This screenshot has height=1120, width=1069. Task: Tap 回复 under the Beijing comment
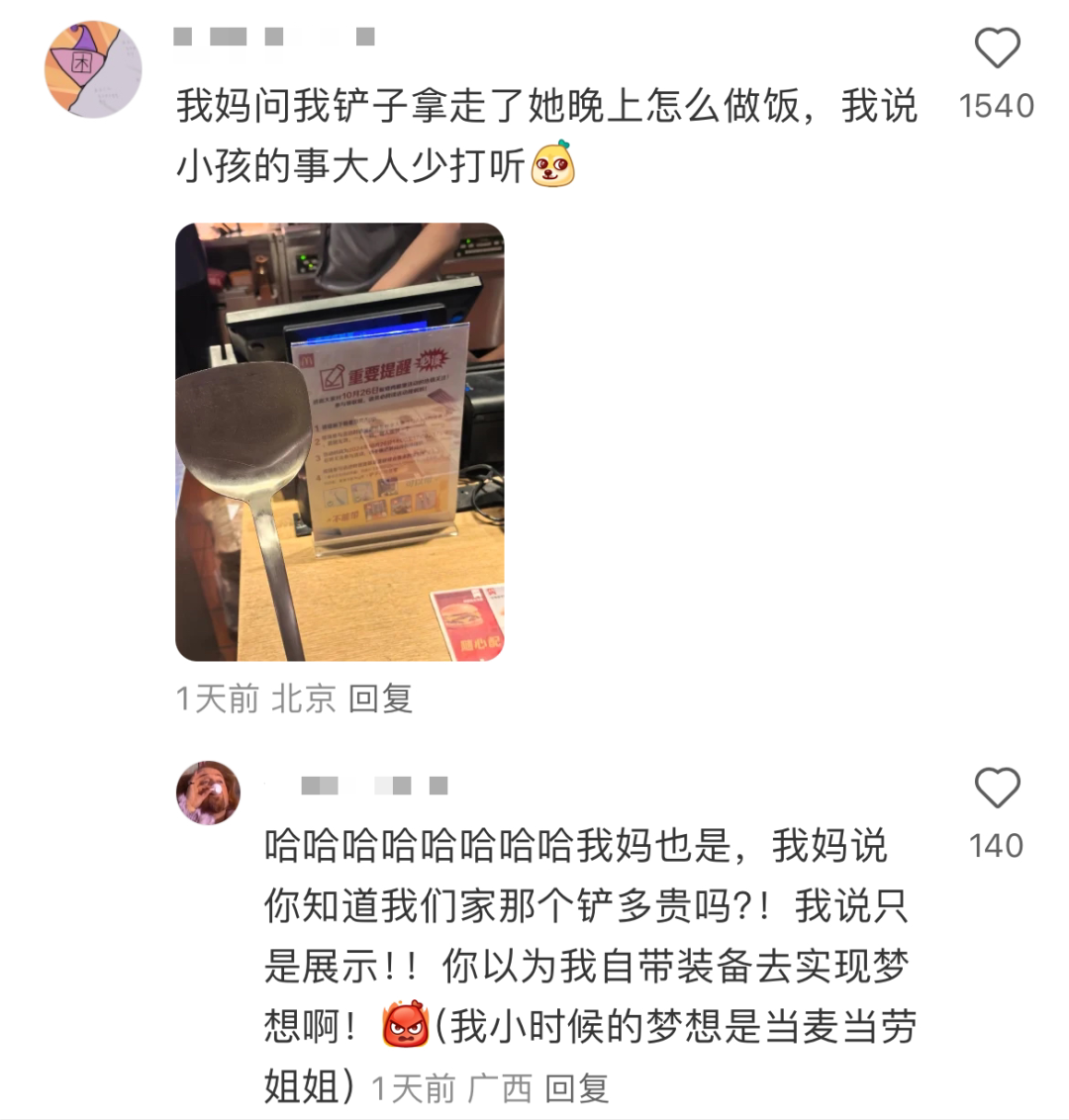coord(380,699)
